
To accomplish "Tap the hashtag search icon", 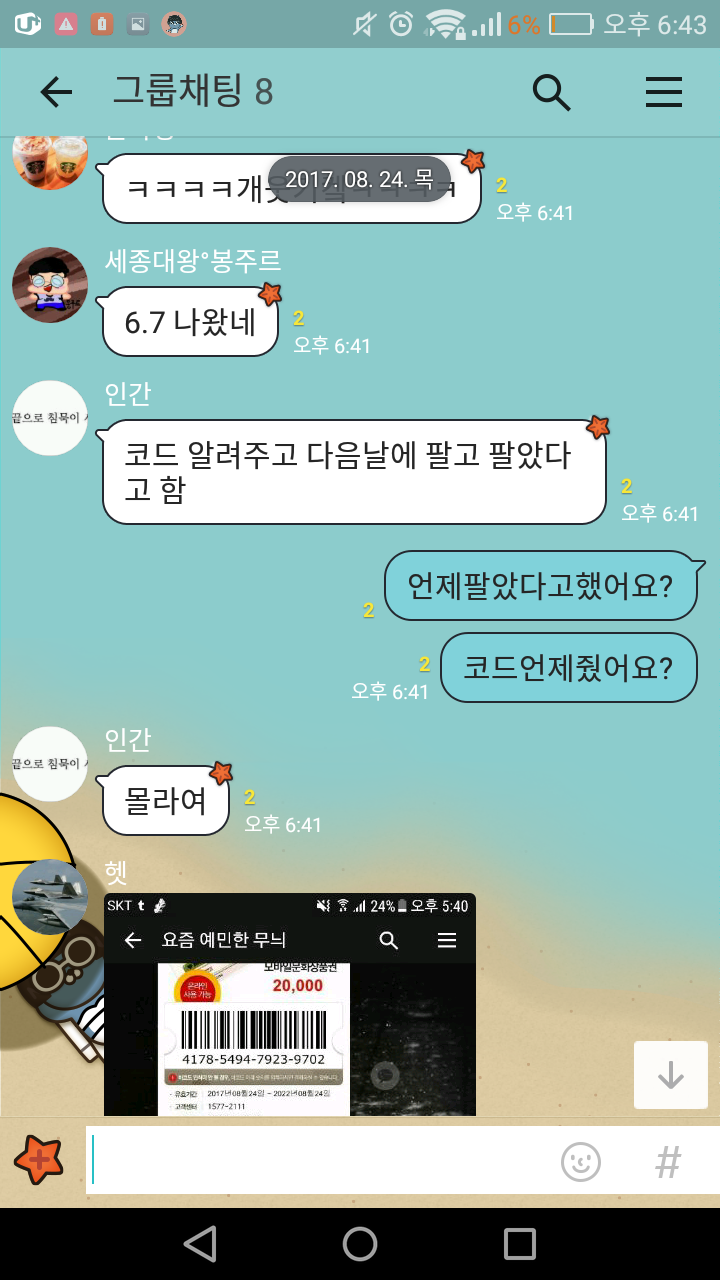I will tap(667, 1161).
